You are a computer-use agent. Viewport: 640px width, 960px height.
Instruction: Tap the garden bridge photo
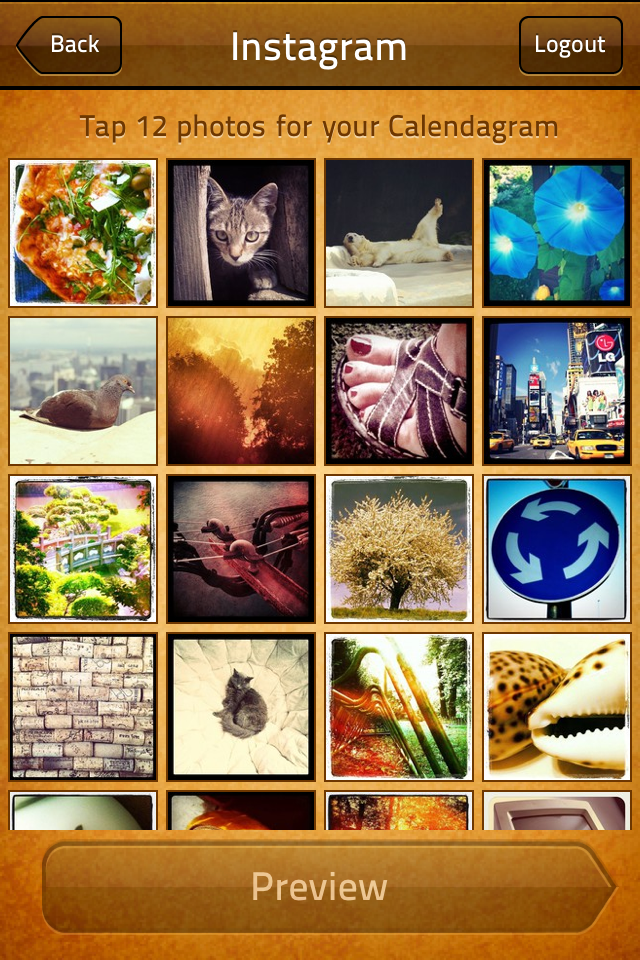coord(83,549)
